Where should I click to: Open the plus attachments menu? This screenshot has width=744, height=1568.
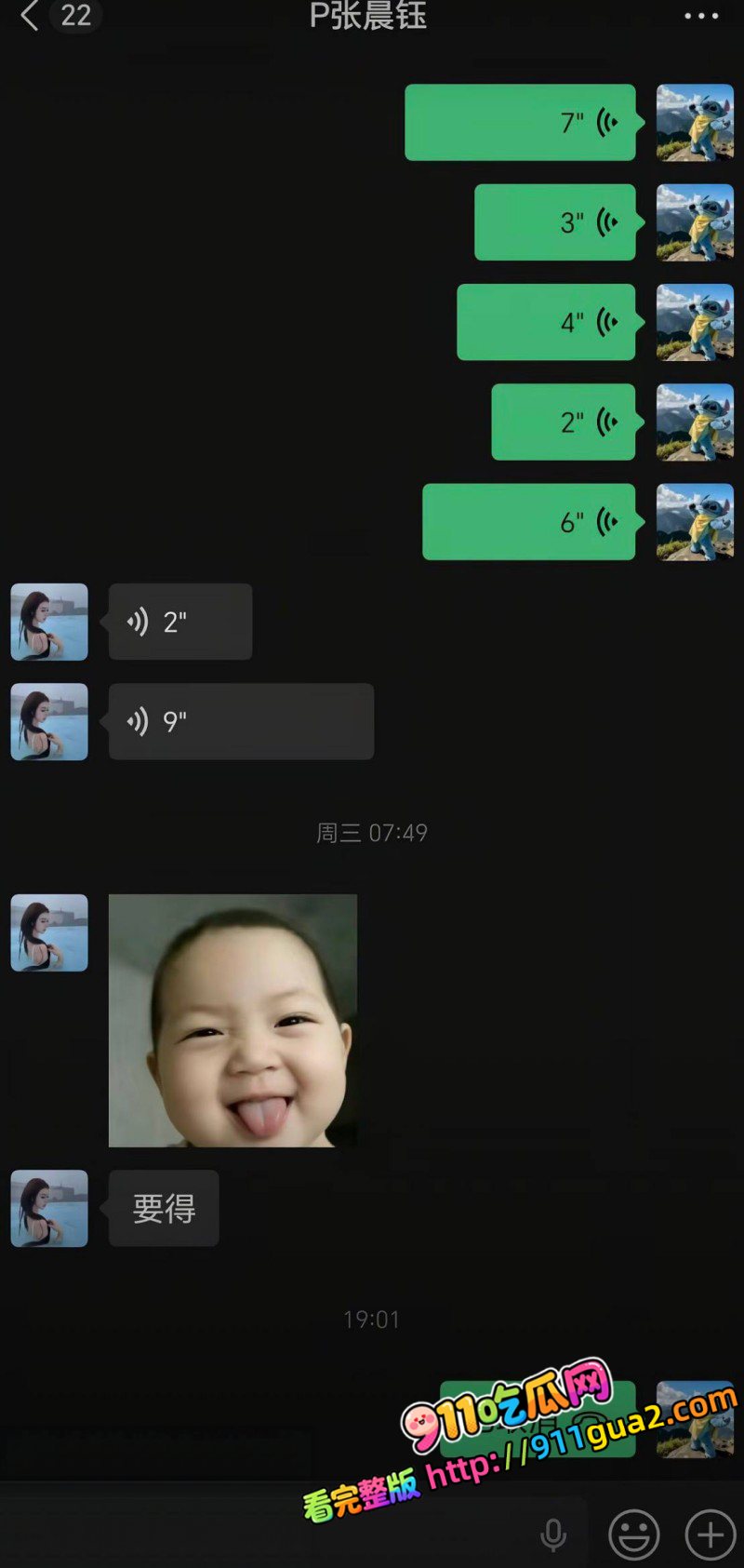click(x=711, y=1534)
